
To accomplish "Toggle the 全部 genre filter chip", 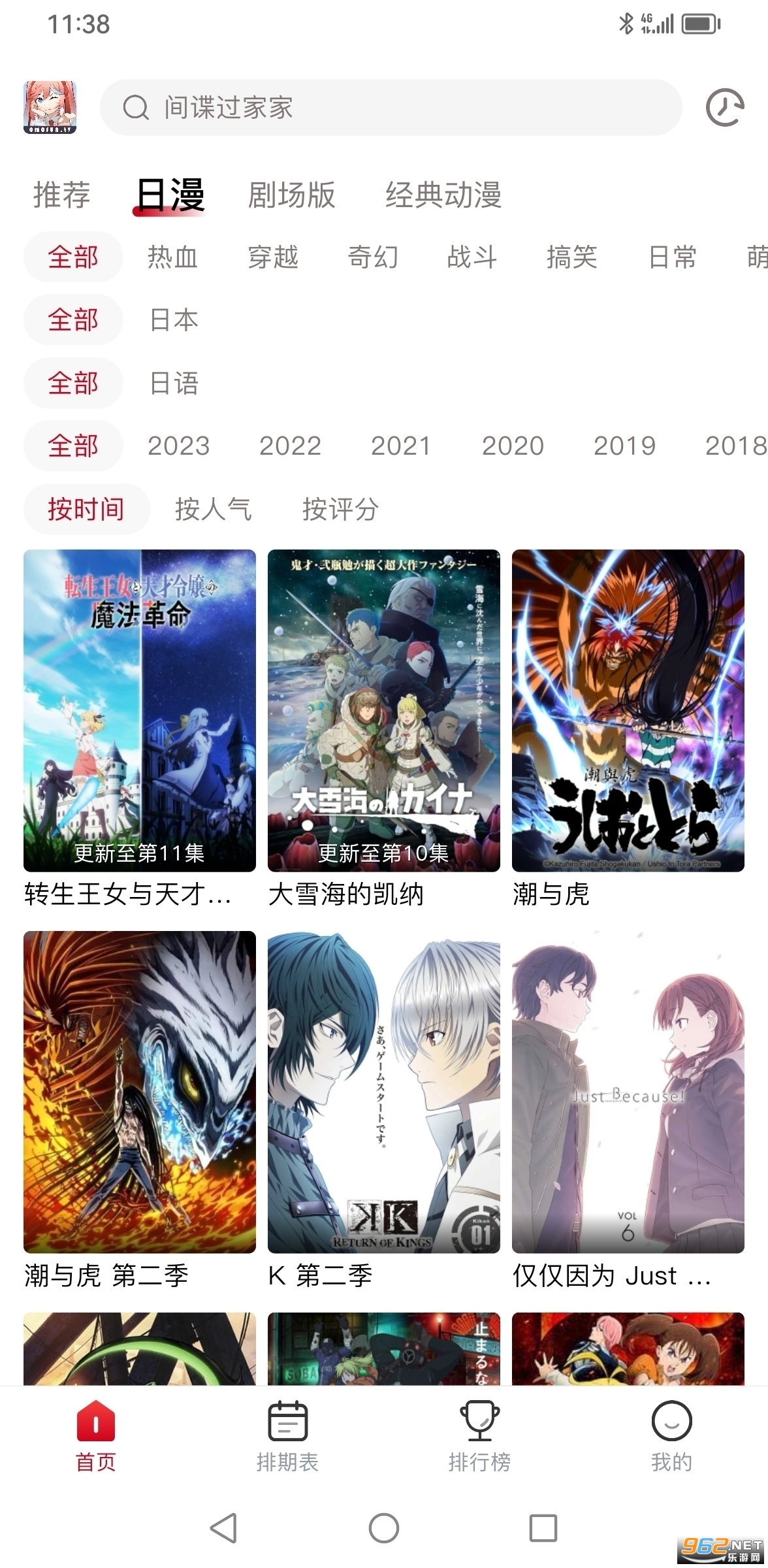I will 72,257.
